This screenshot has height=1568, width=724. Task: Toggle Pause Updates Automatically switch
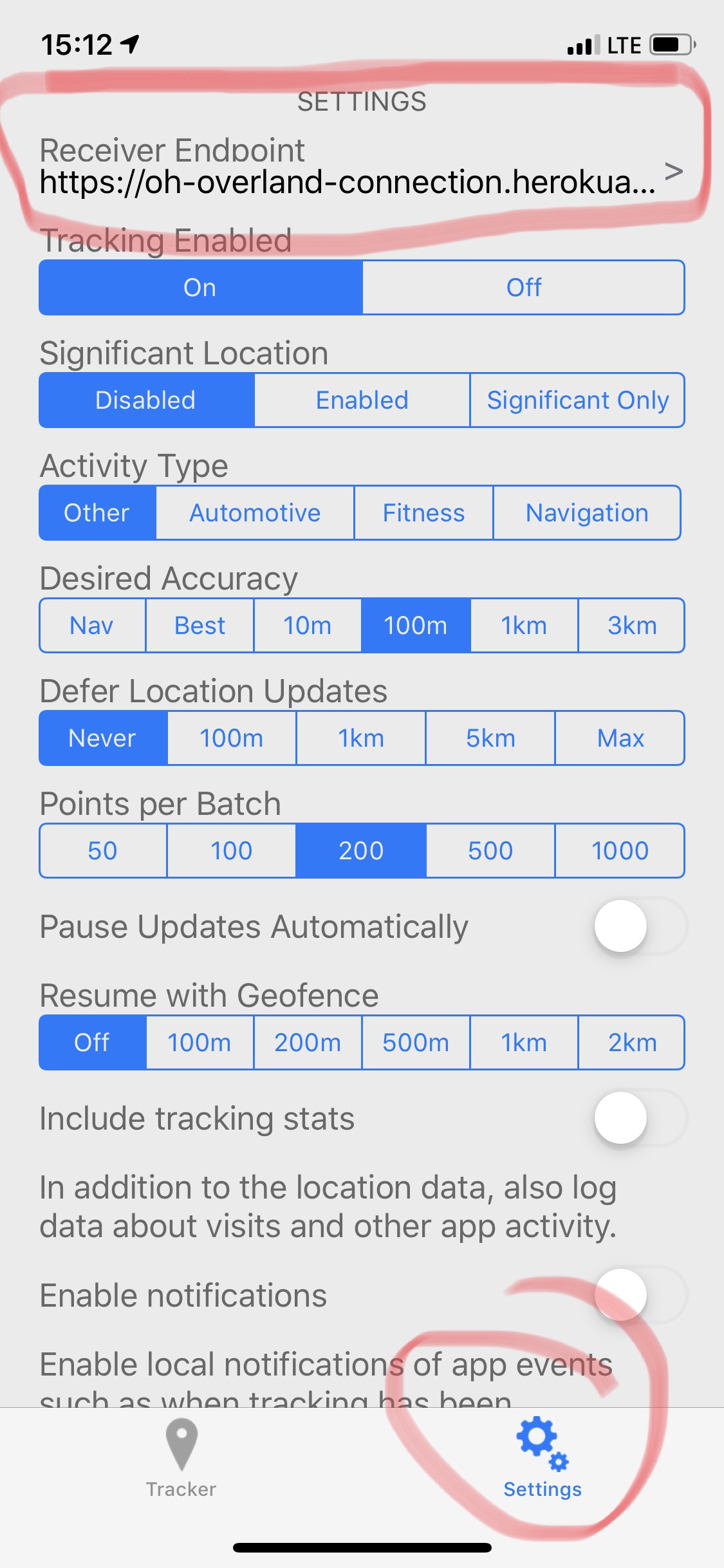(x=640, y=926)
